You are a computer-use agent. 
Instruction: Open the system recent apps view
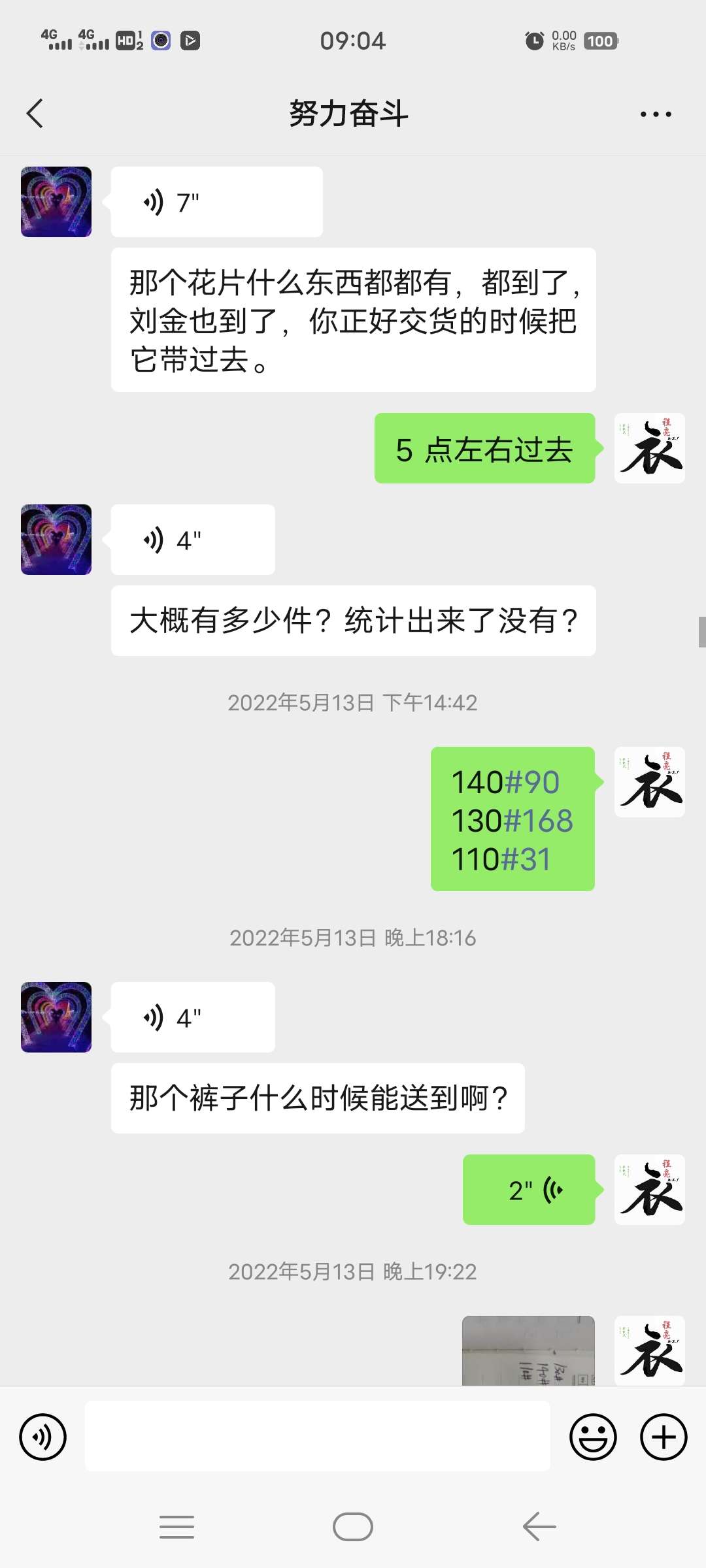coord(177,1527)
